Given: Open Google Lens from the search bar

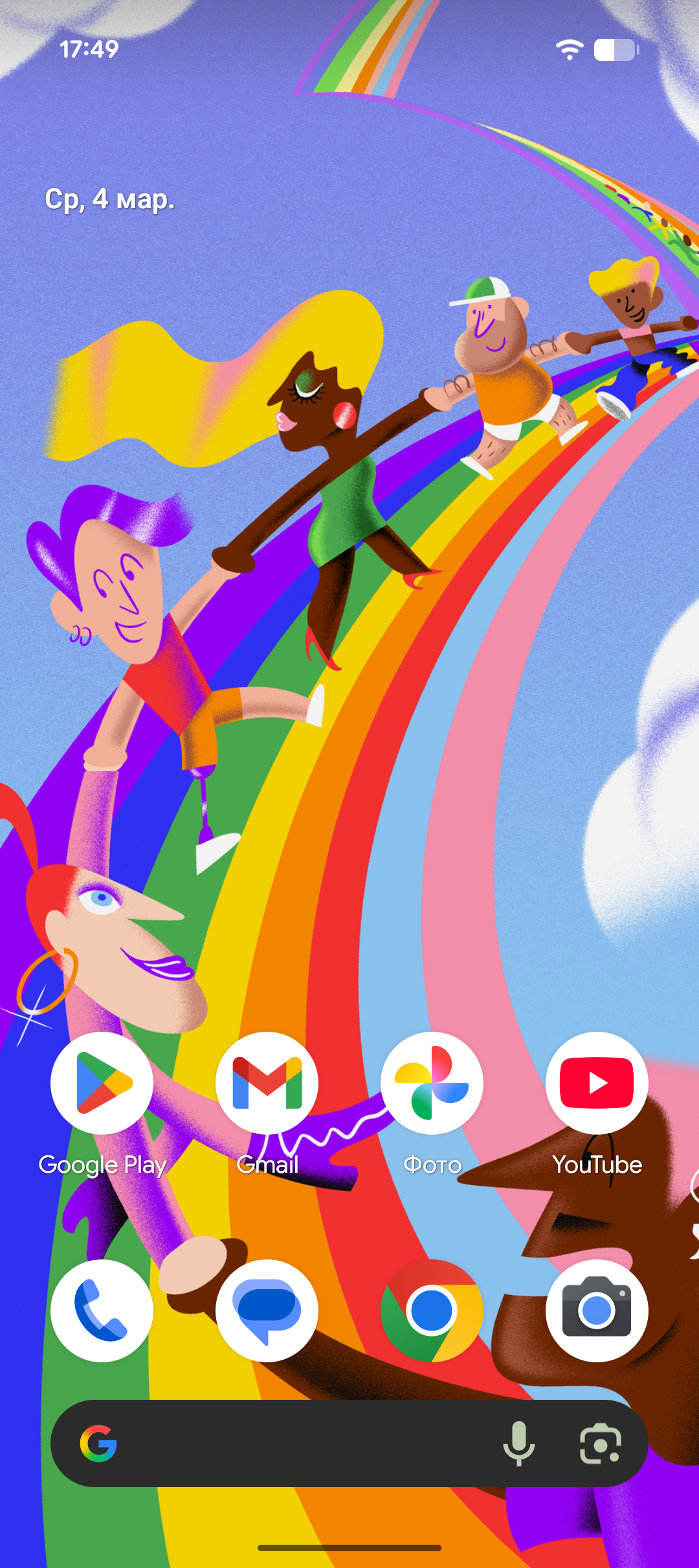Looking at the screenshot, I should coord(601,1444).
